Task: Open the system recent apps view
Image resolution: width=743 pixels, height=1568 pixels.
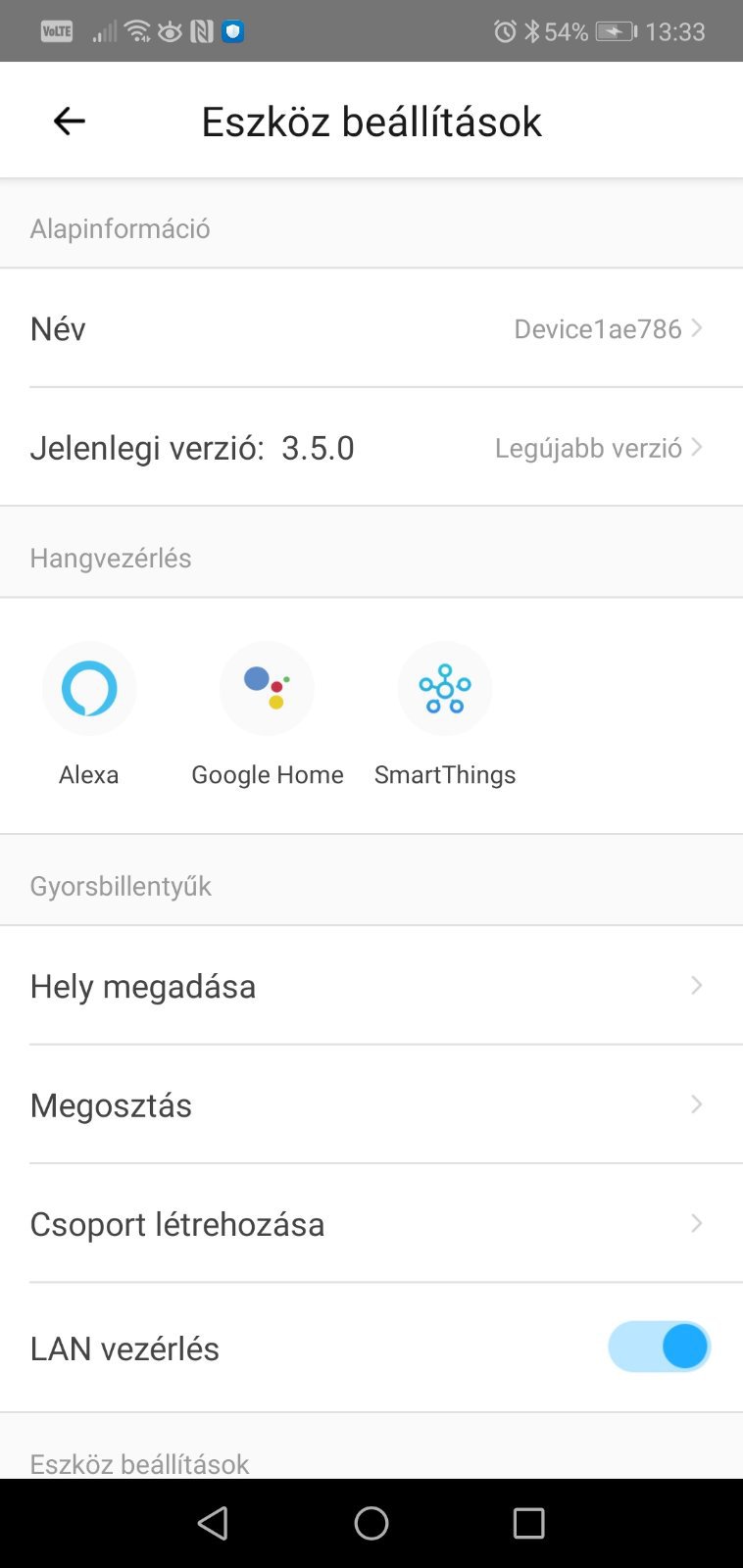Action: coord(528,1523)
